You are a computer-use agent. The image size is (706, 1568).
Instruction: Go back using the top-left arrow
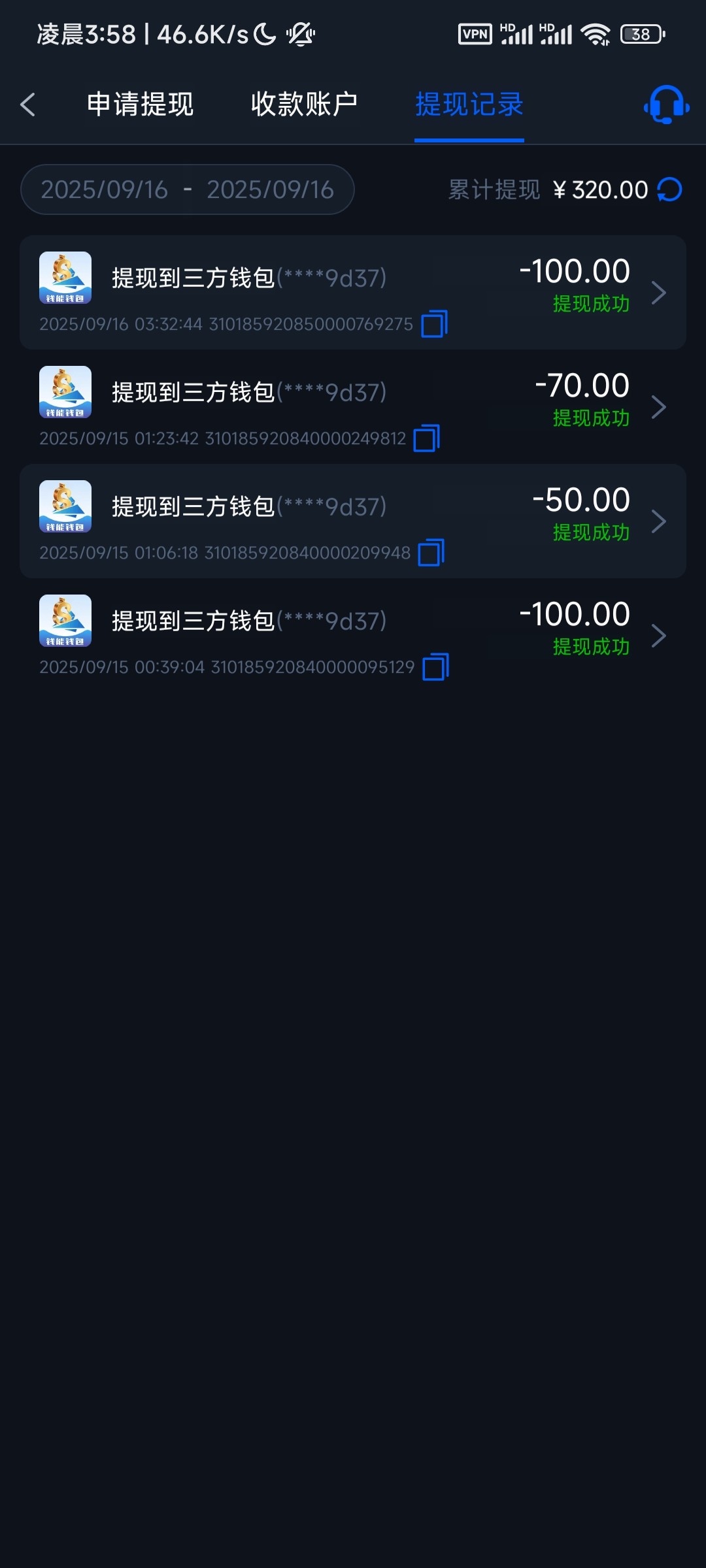tap(28, 105)
